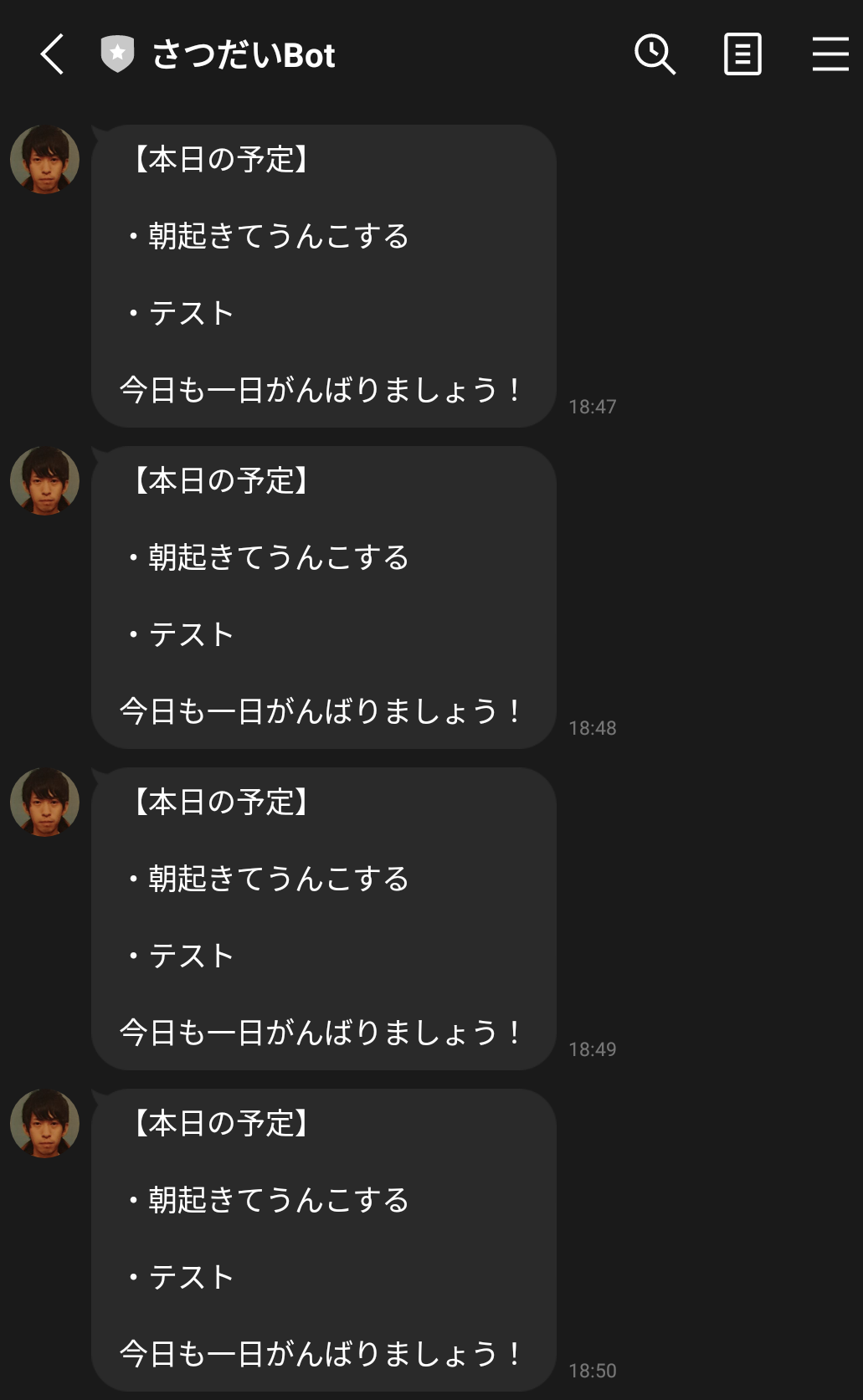Screen dimensions: 863x1400
Task: Open sender avatar of the 18:48 message
Action: pyautogui.click(x=45, y=480)
